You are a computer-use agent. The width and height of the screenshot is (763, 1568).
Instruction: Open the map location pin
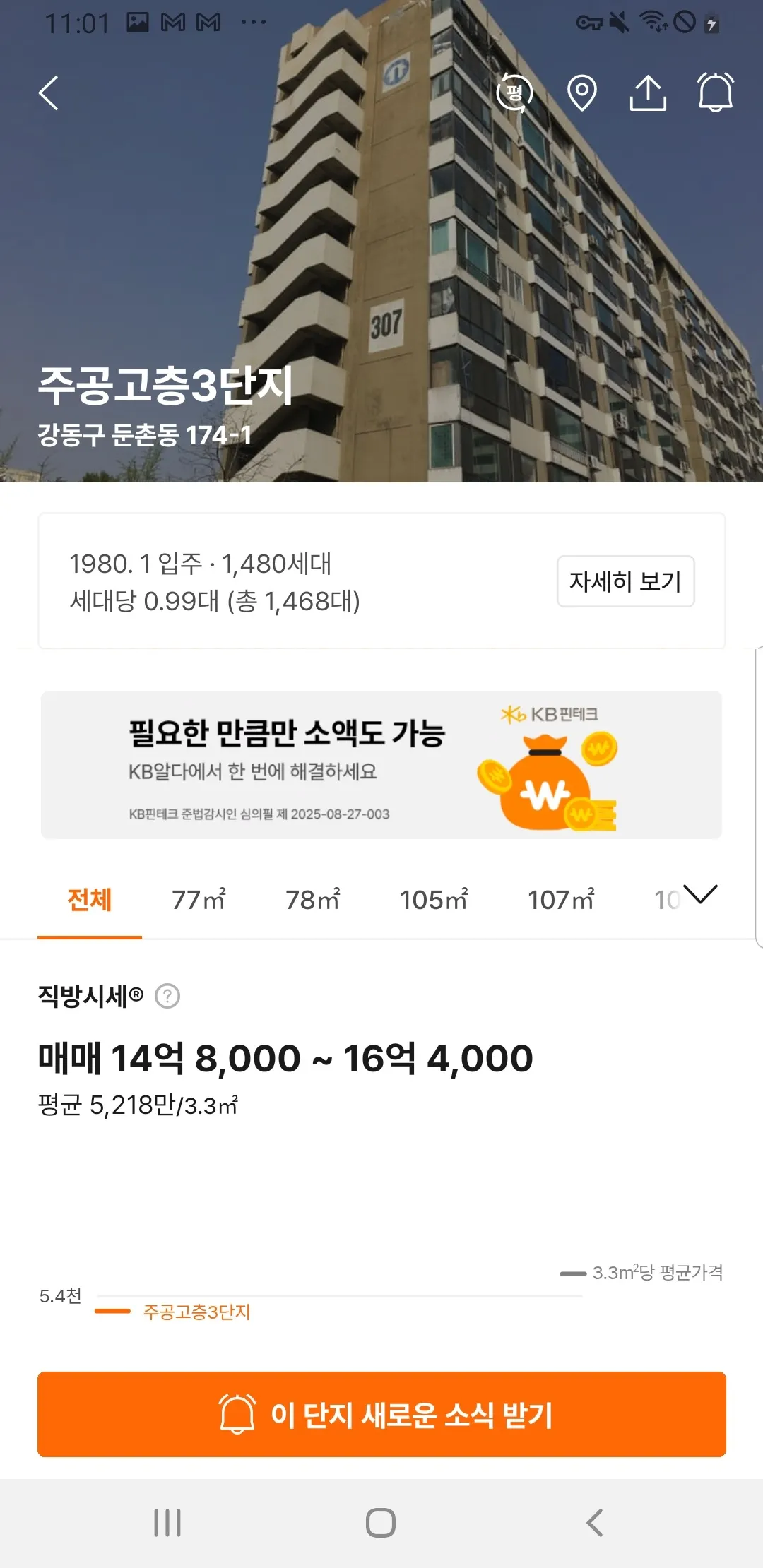[582, 93]
